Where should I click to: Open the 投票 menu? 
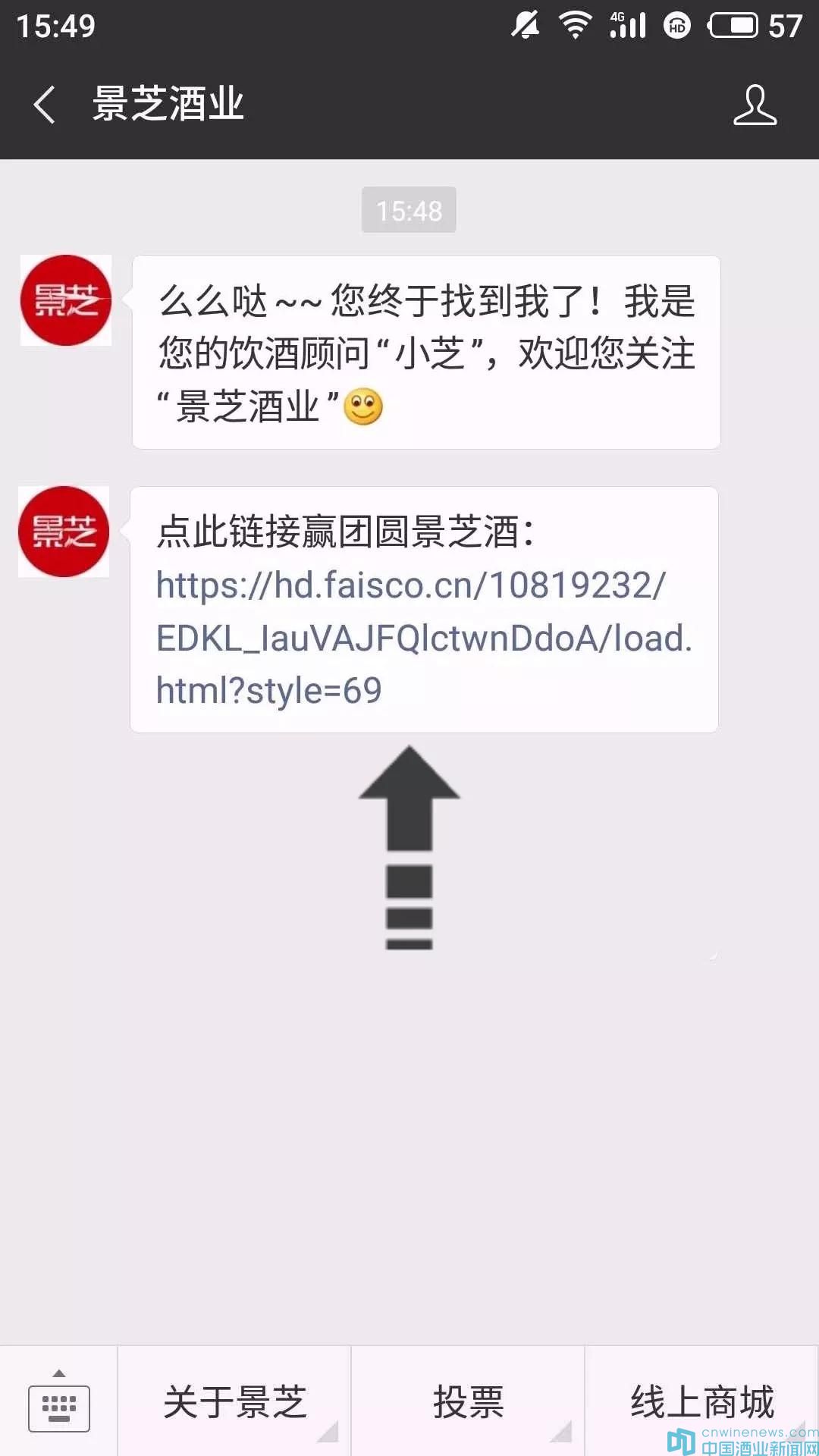click(x=468, y=1401)
